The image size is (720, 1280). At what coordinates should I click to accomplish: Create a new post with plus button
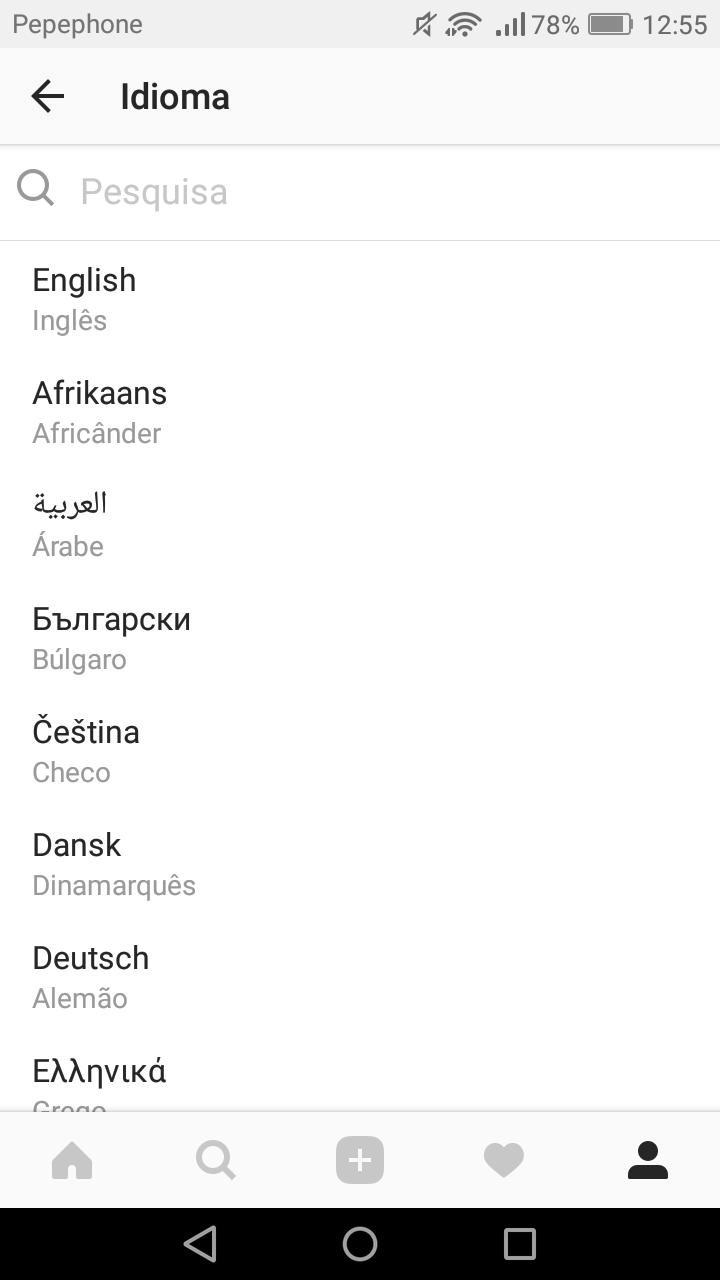360,1160
